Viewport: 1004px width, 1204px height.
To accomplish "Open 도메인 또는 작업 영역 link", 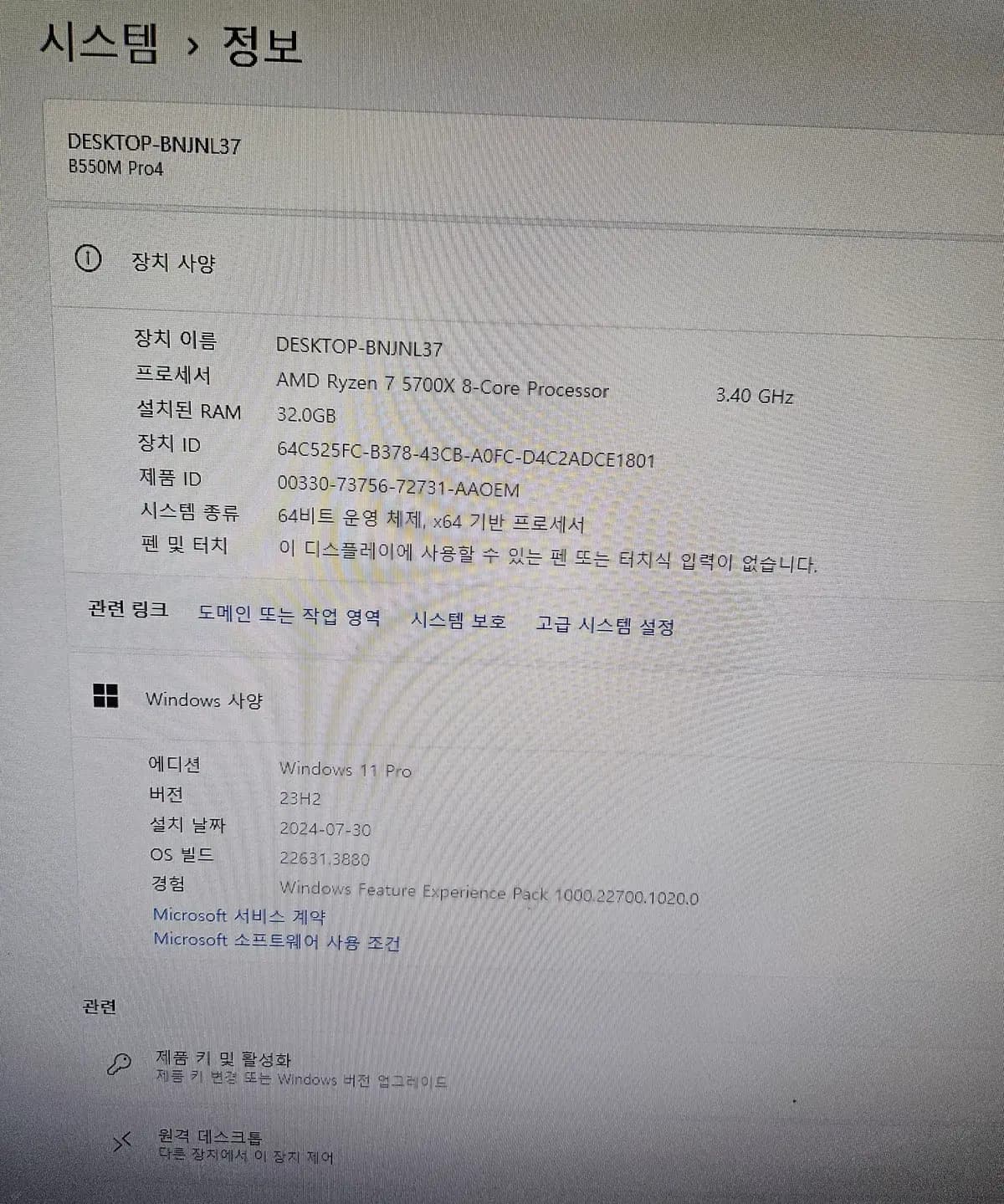I will [289, 616].
